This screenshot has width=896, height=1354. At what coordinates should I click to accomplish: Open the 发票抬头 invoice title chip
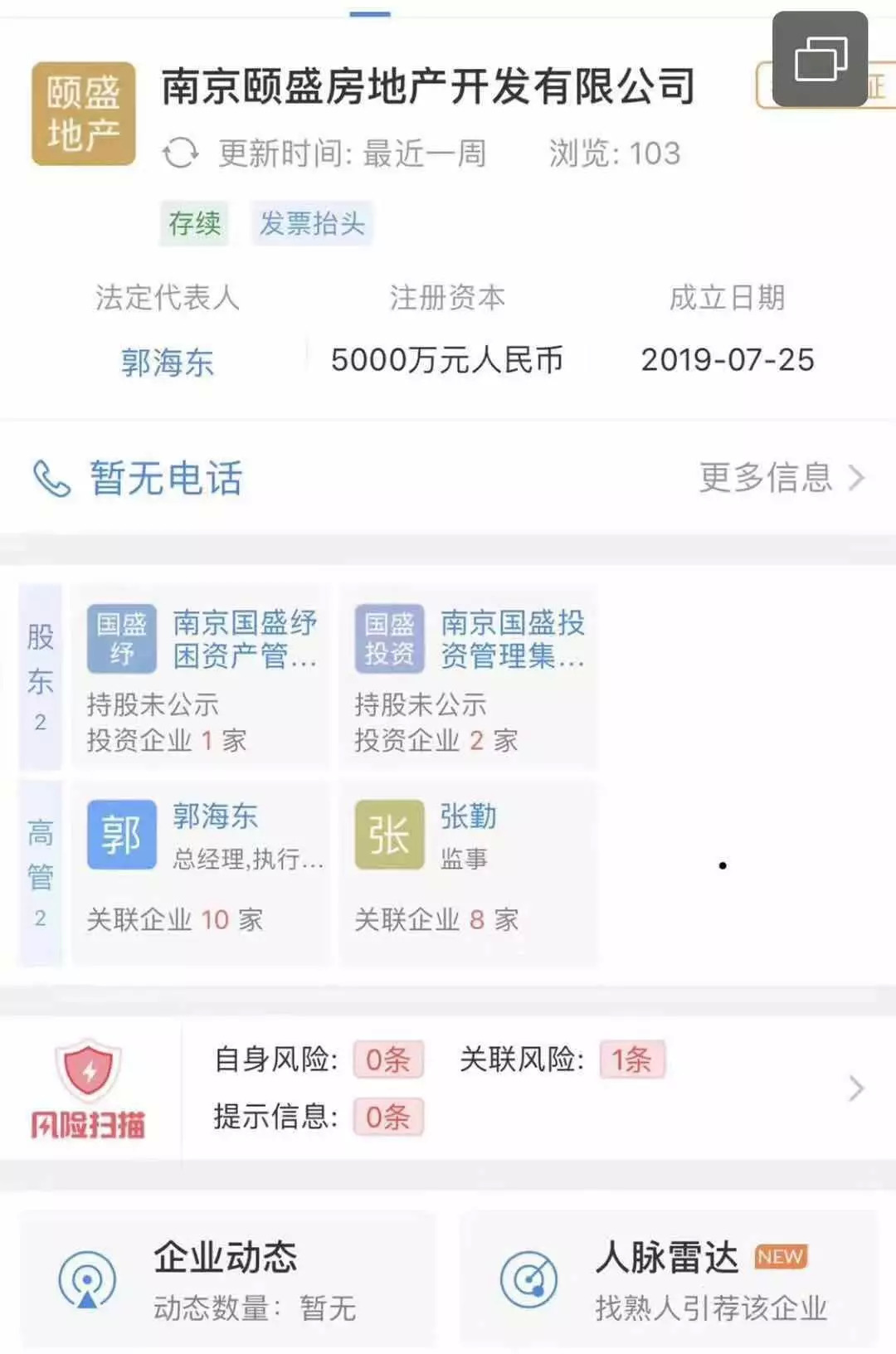coord(312,223)
